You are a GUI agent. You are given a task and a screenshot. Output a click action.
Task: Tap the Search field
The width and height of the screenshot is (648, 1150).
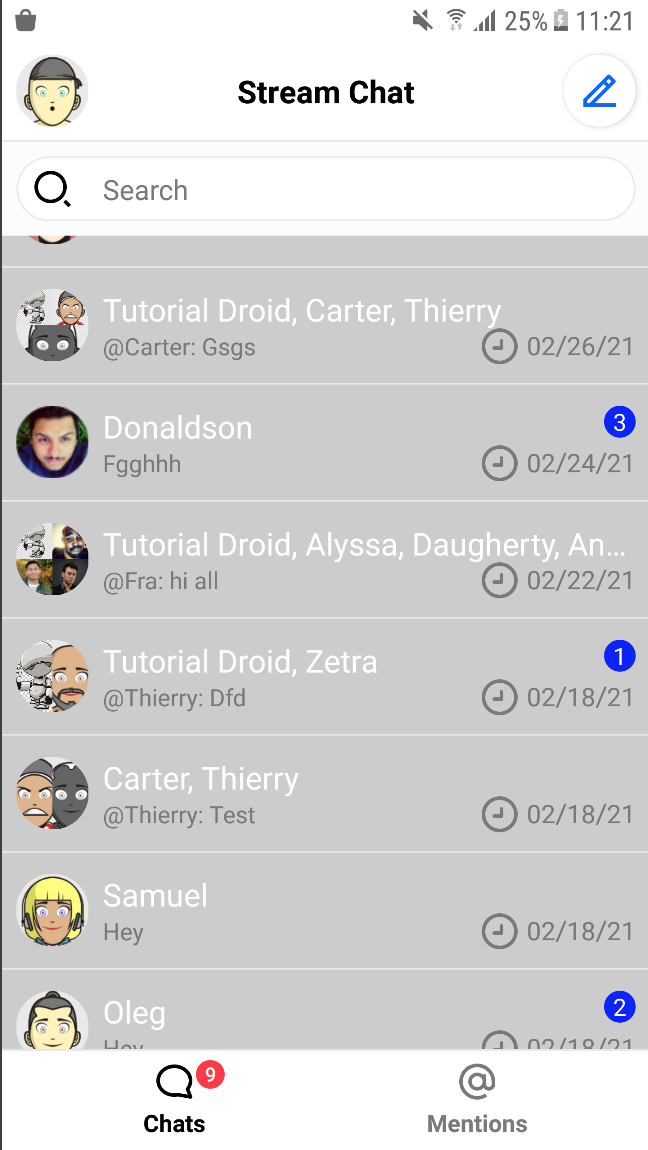click(x=326, y=190)
